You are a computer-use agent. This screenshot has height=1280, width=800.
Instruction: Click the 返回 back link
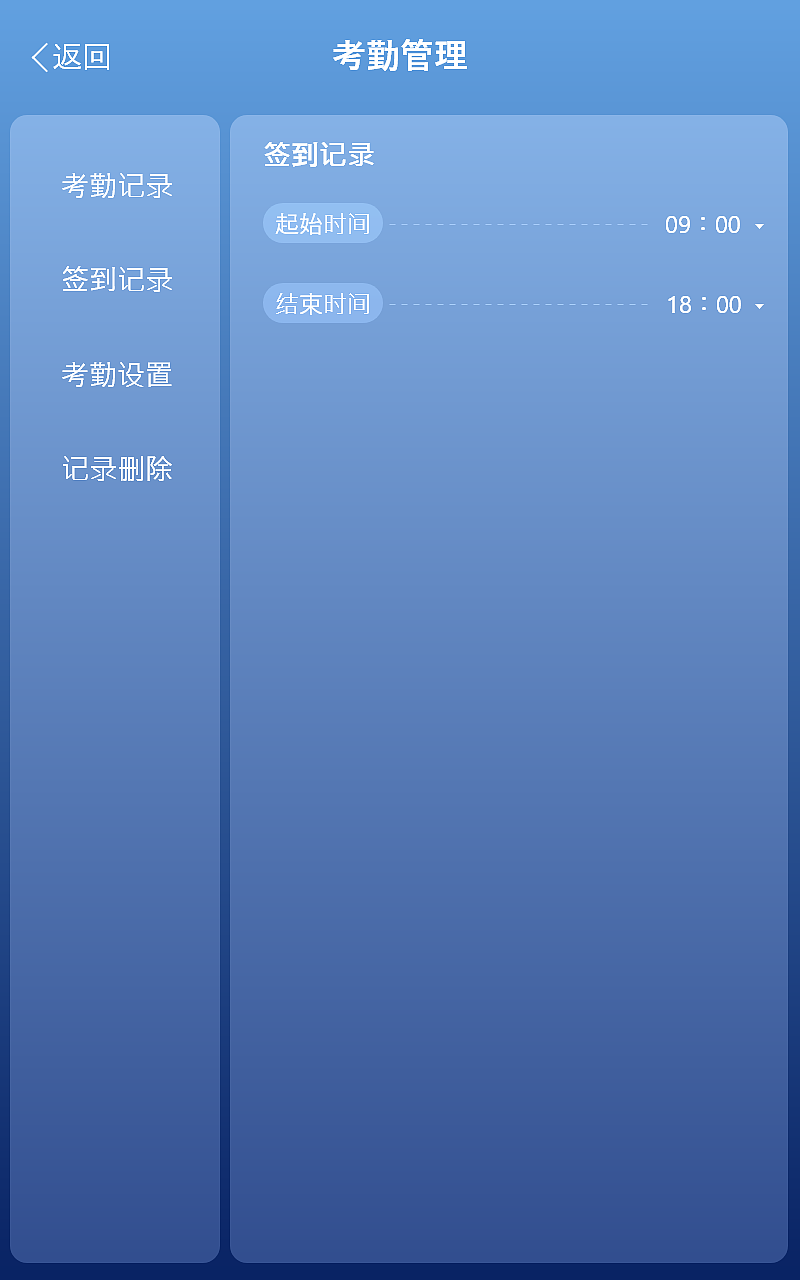[70, 57]
